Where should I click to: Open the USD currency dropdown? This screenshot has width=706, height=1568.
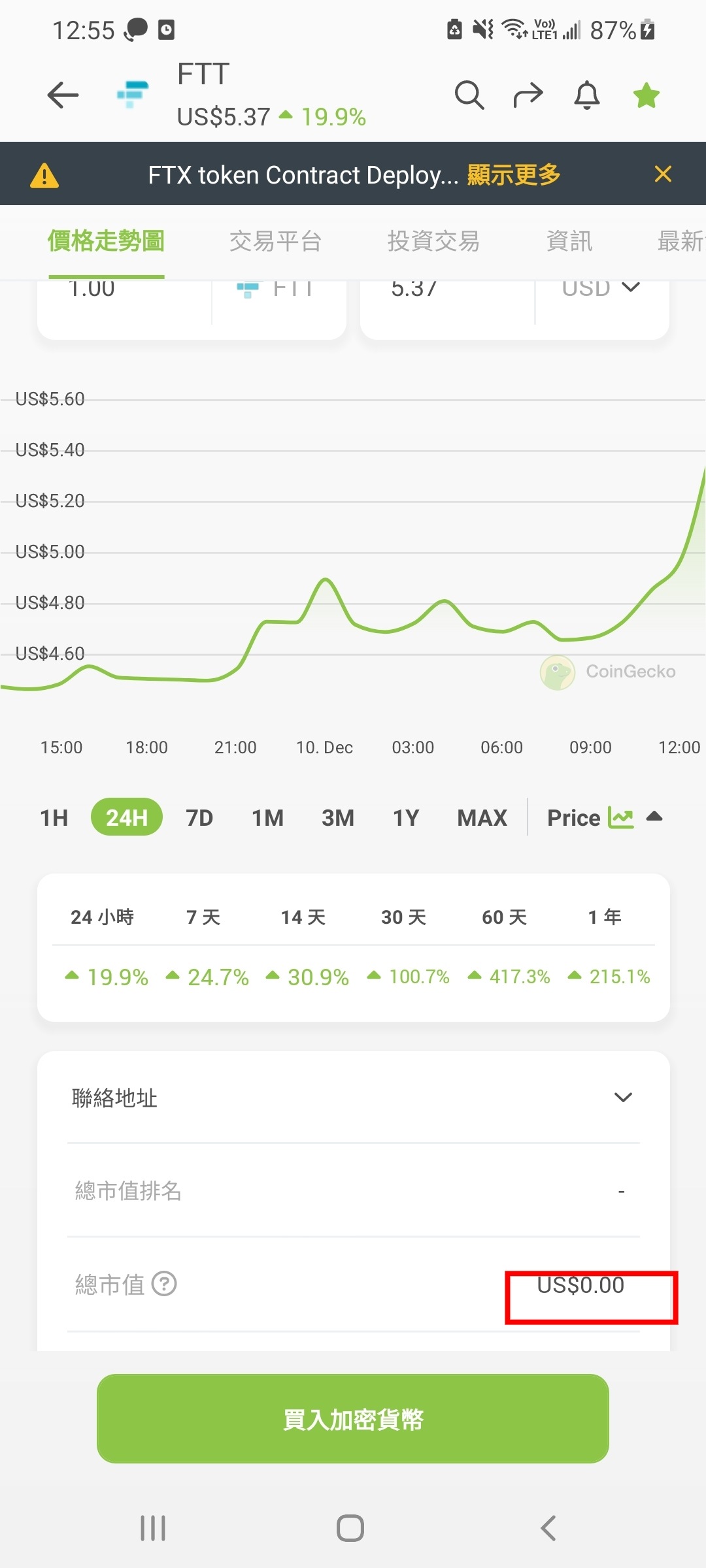pyautogui.click(x=601, y=287)
